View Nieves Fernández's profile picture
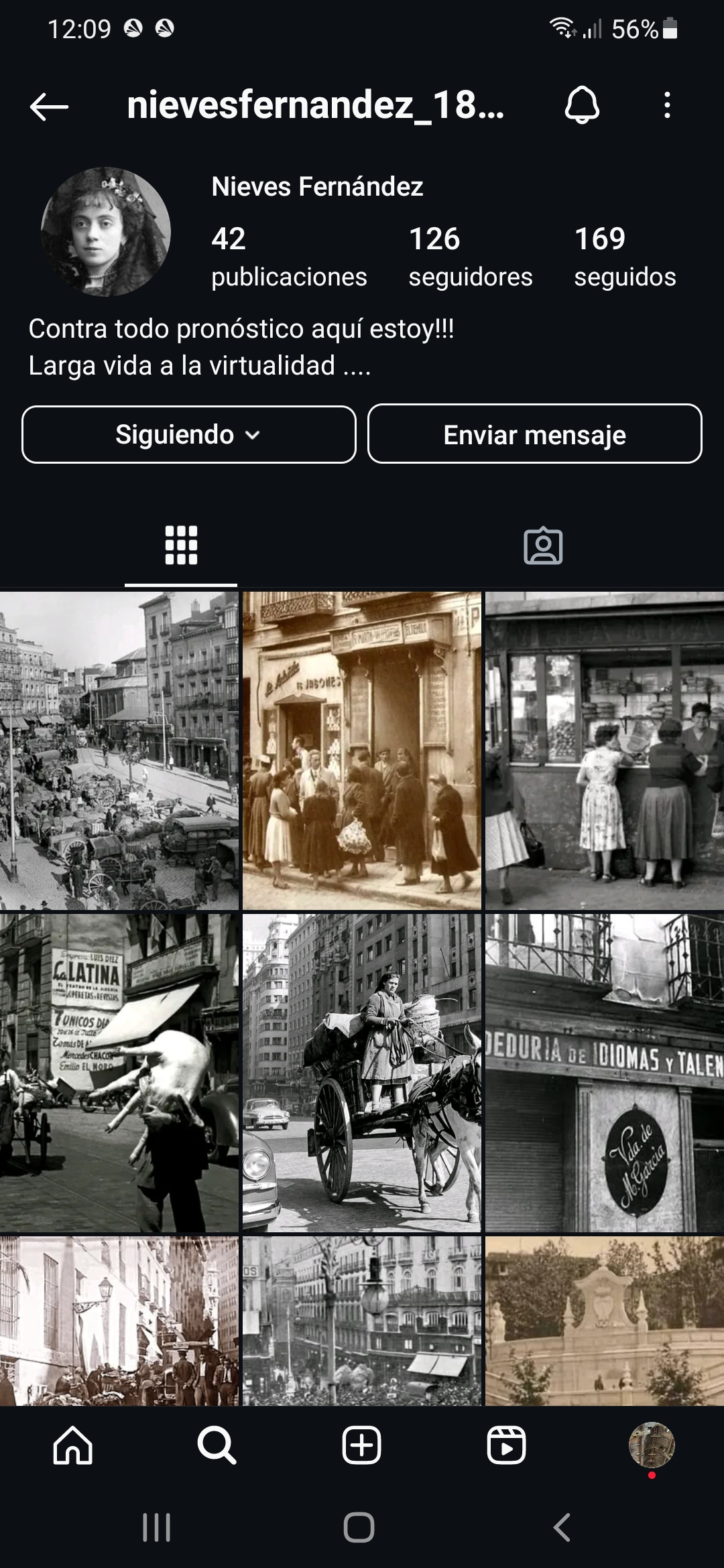724x1568 pixels. coord(106,232)
